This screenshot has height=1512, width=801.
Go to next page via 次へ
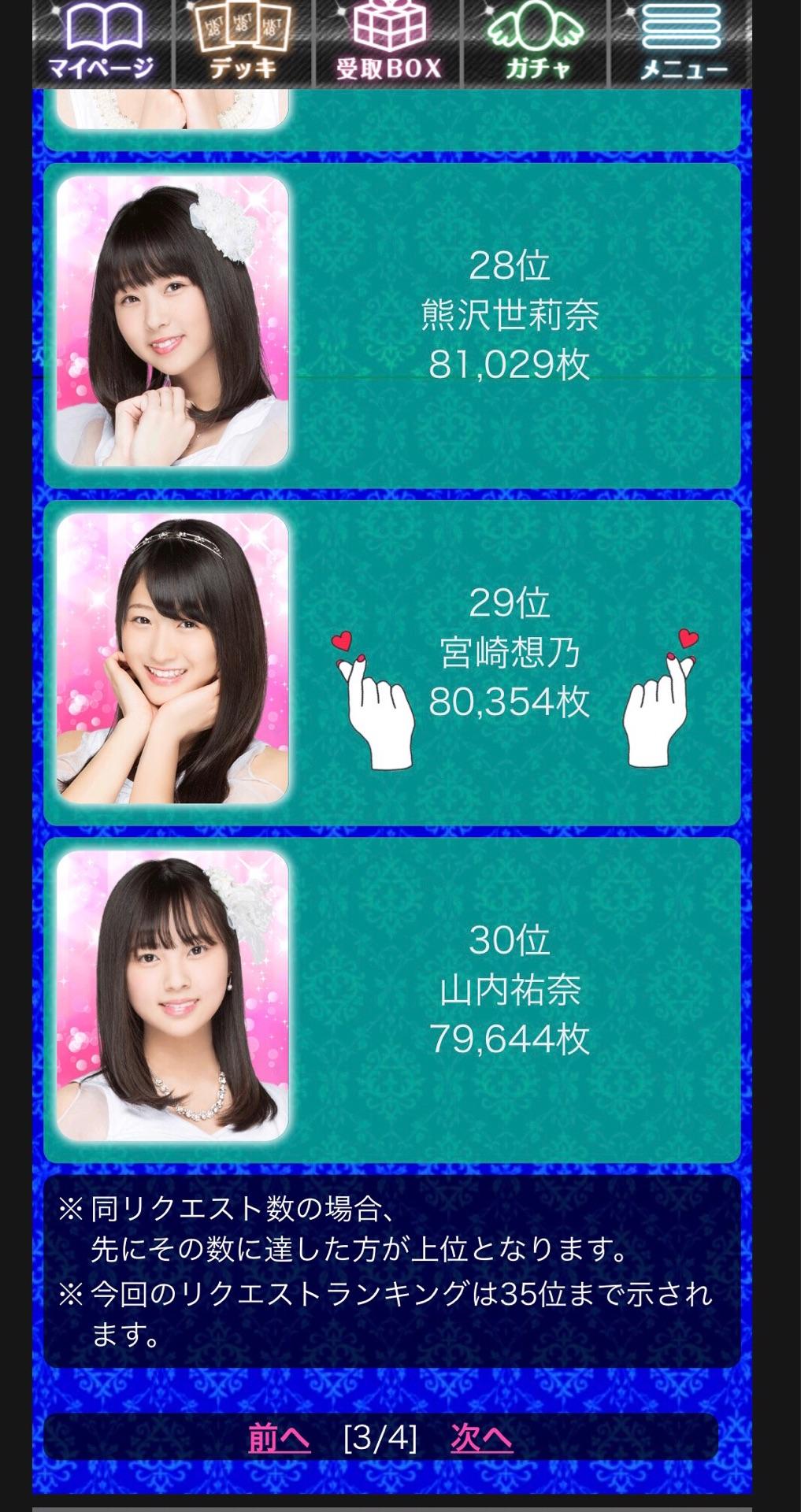(481, 1438)
